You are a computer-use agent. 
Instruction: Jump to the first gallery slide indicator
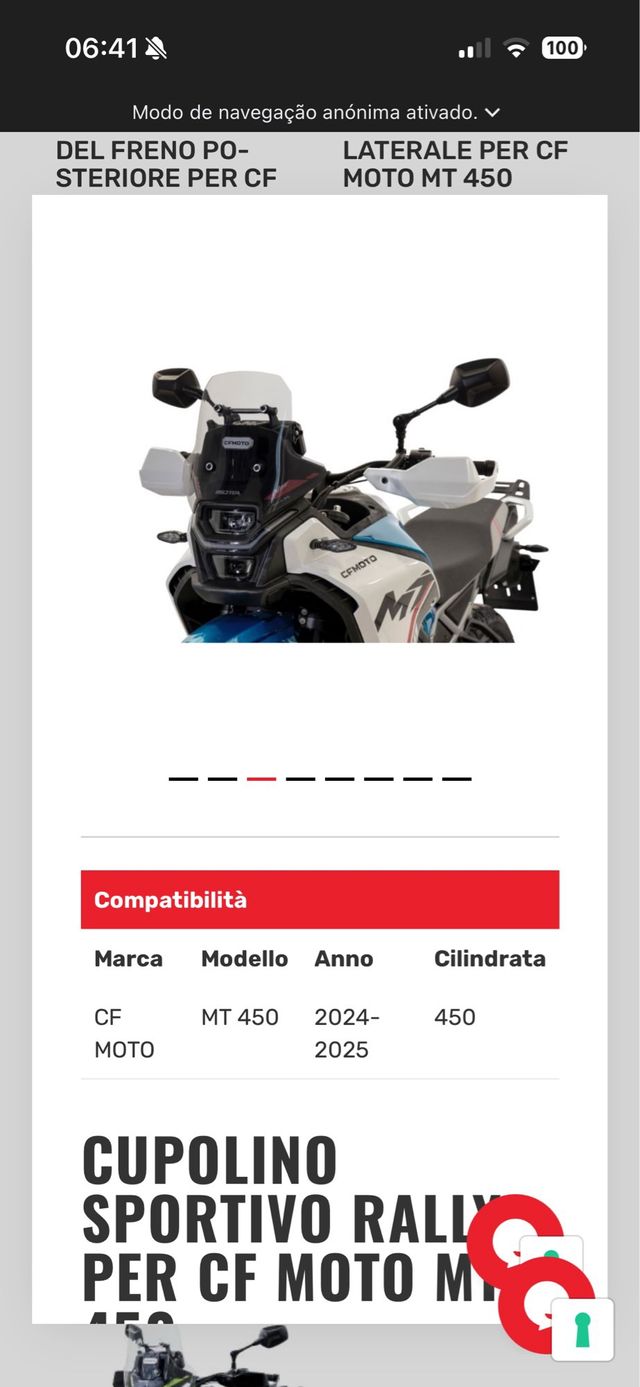[x=183, y=778]
